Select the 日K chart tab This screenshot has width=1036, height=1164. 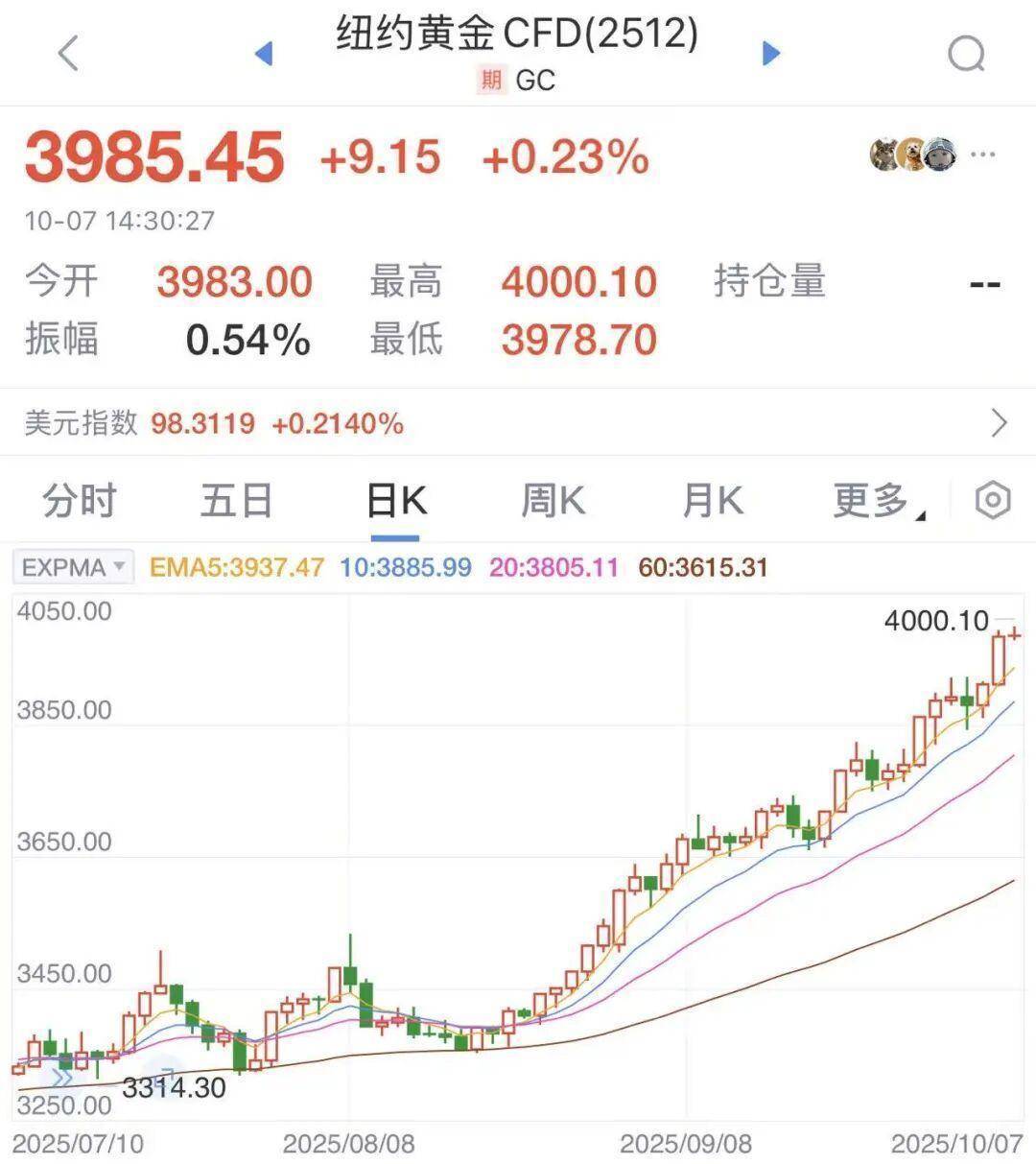click(x=396, y=501)
